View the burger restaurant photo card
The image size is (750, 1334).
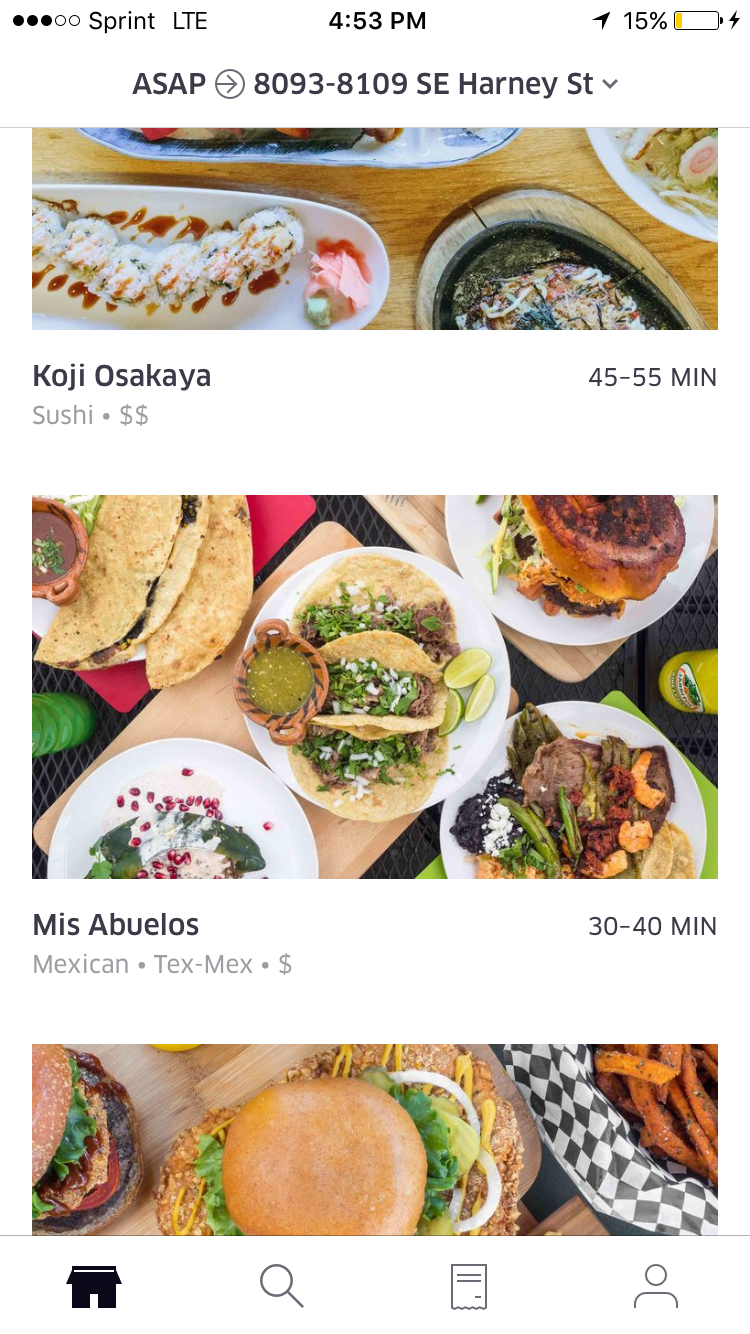375,1140
